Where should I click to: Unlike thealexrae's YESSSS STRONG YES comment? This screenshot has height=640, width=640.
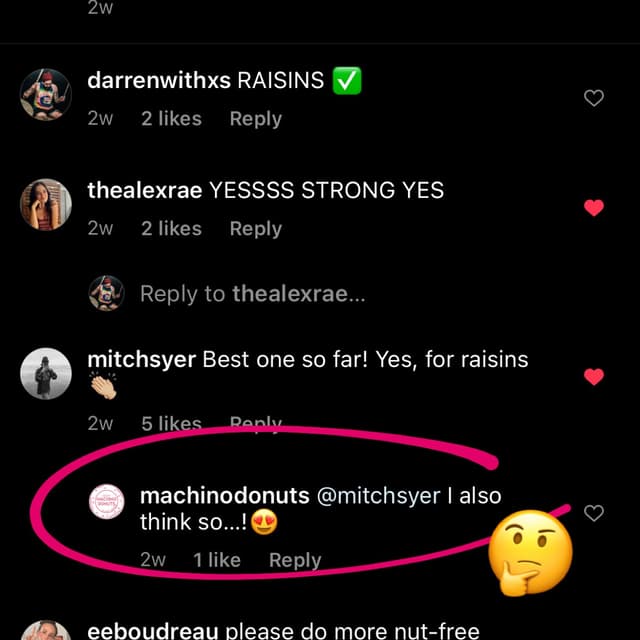[x=594, y=208]
